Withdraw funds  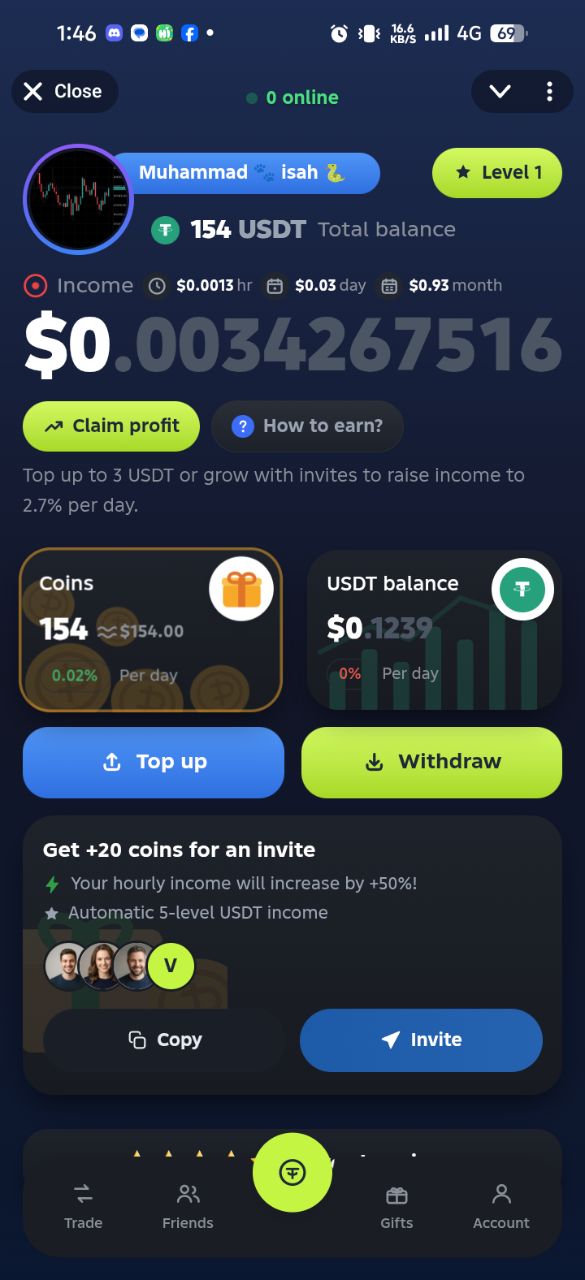(x=432, y=762)
